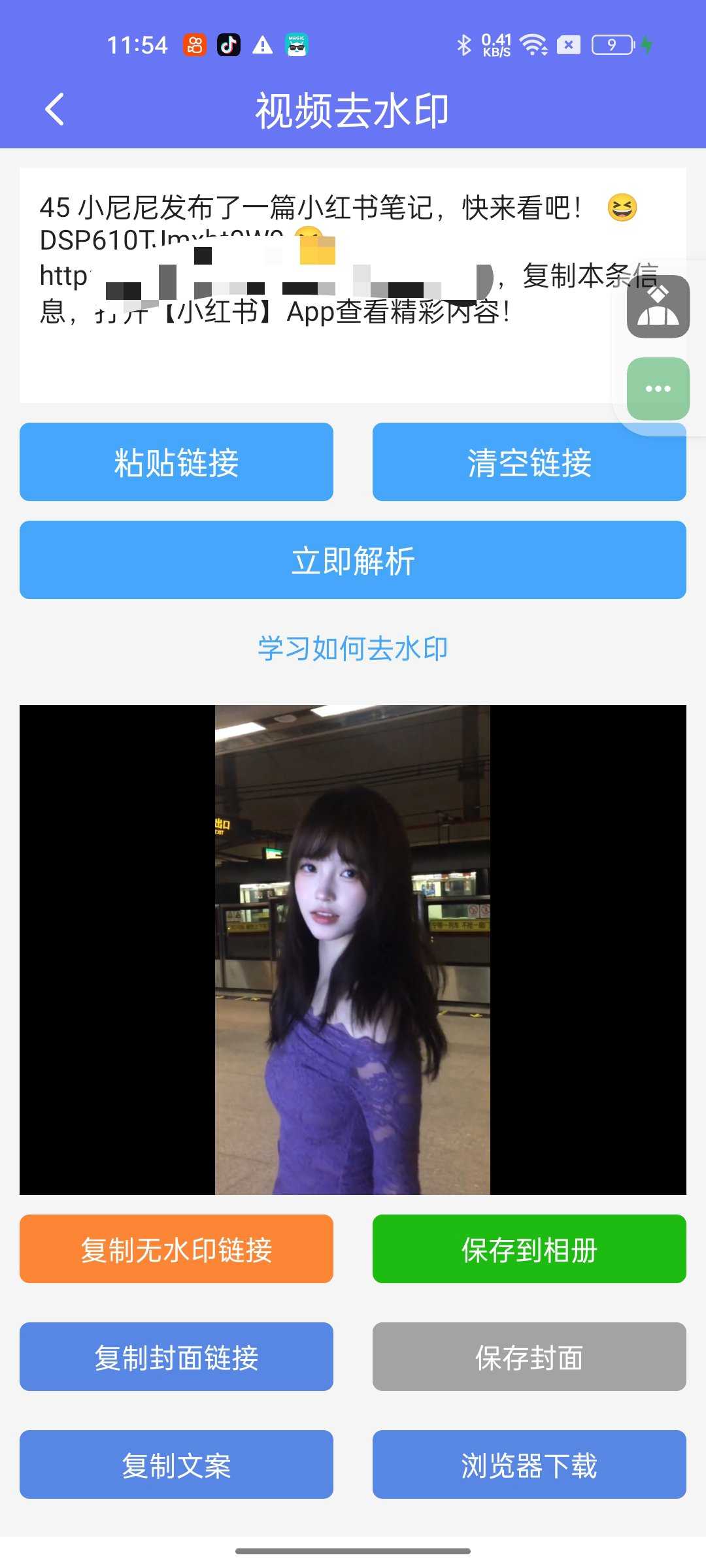Viewport: 706px width, 1568px height.
Task: Copy the cover link via 复制封面链接
Action: point(176,1356)
